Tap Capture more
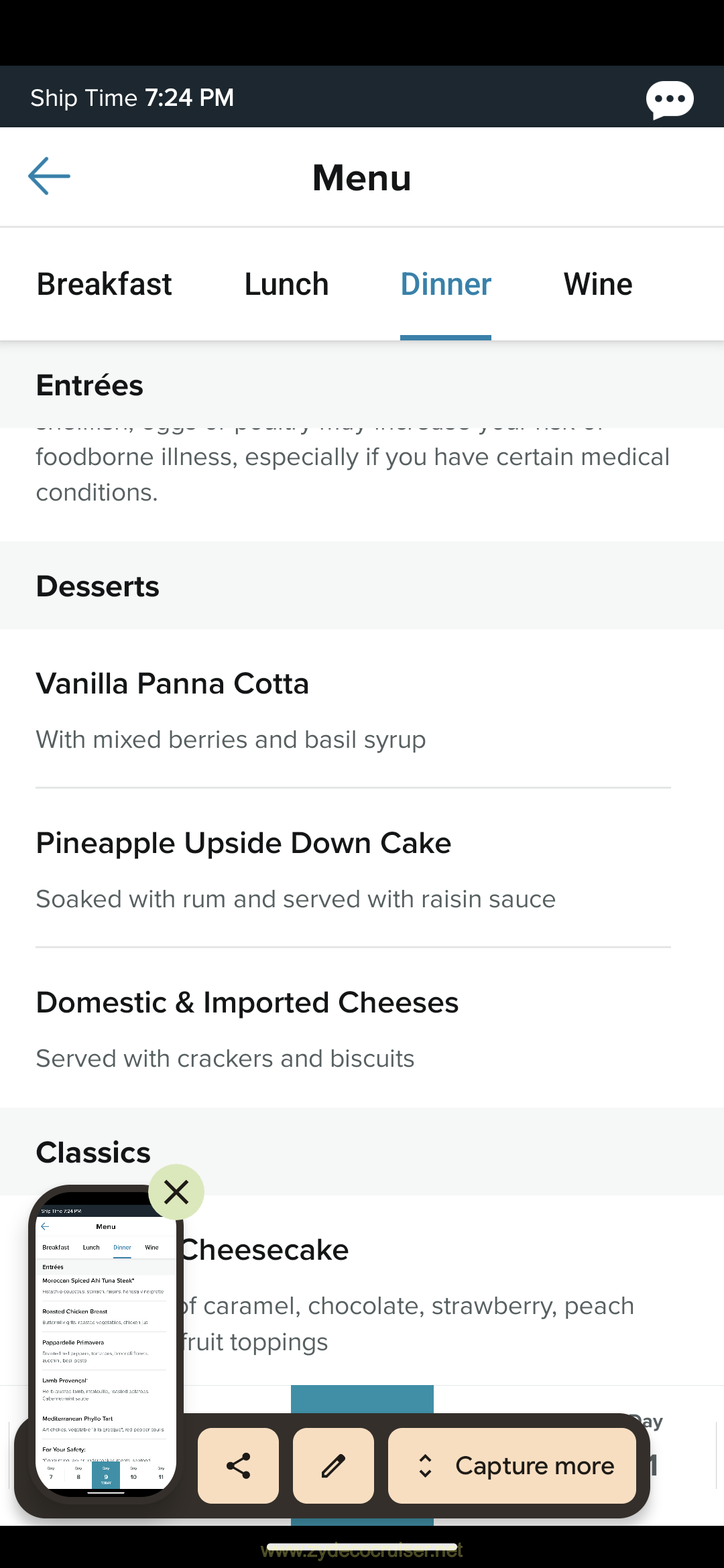The height and width of the screenshot is (1568, 724). pos(512,1465)
